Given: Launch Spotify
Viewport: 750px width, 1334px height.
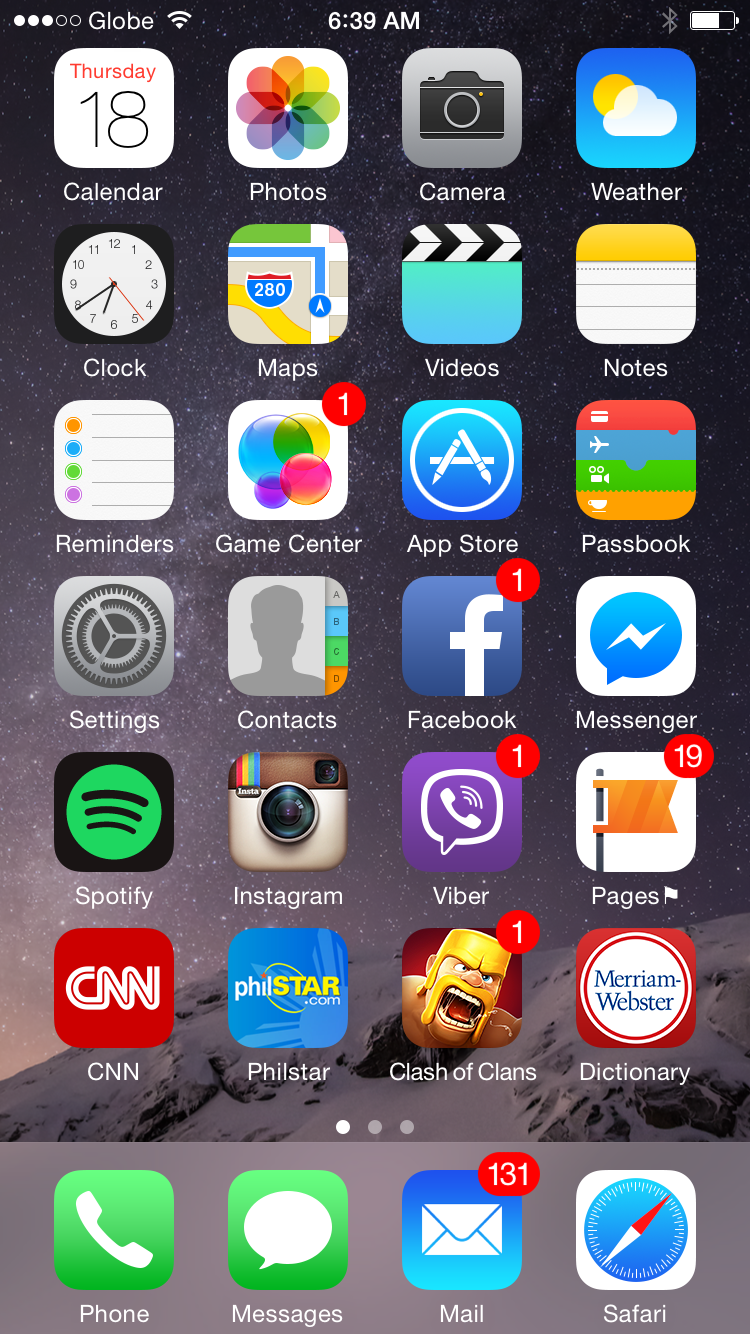Looking at the screenshot, I should 114,812.
